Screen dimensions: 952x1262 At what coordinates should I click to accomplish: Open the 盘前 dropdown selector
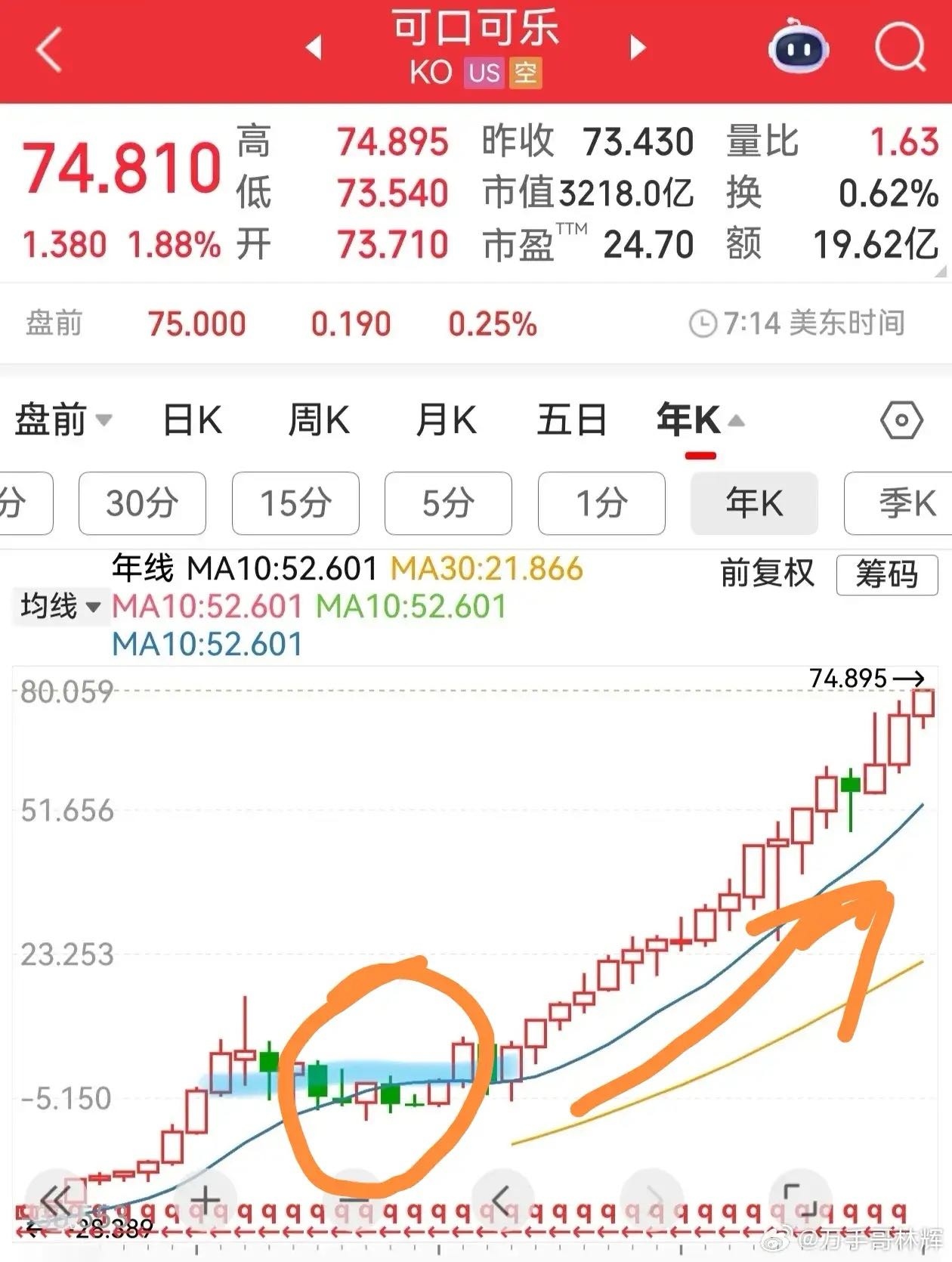64,421
